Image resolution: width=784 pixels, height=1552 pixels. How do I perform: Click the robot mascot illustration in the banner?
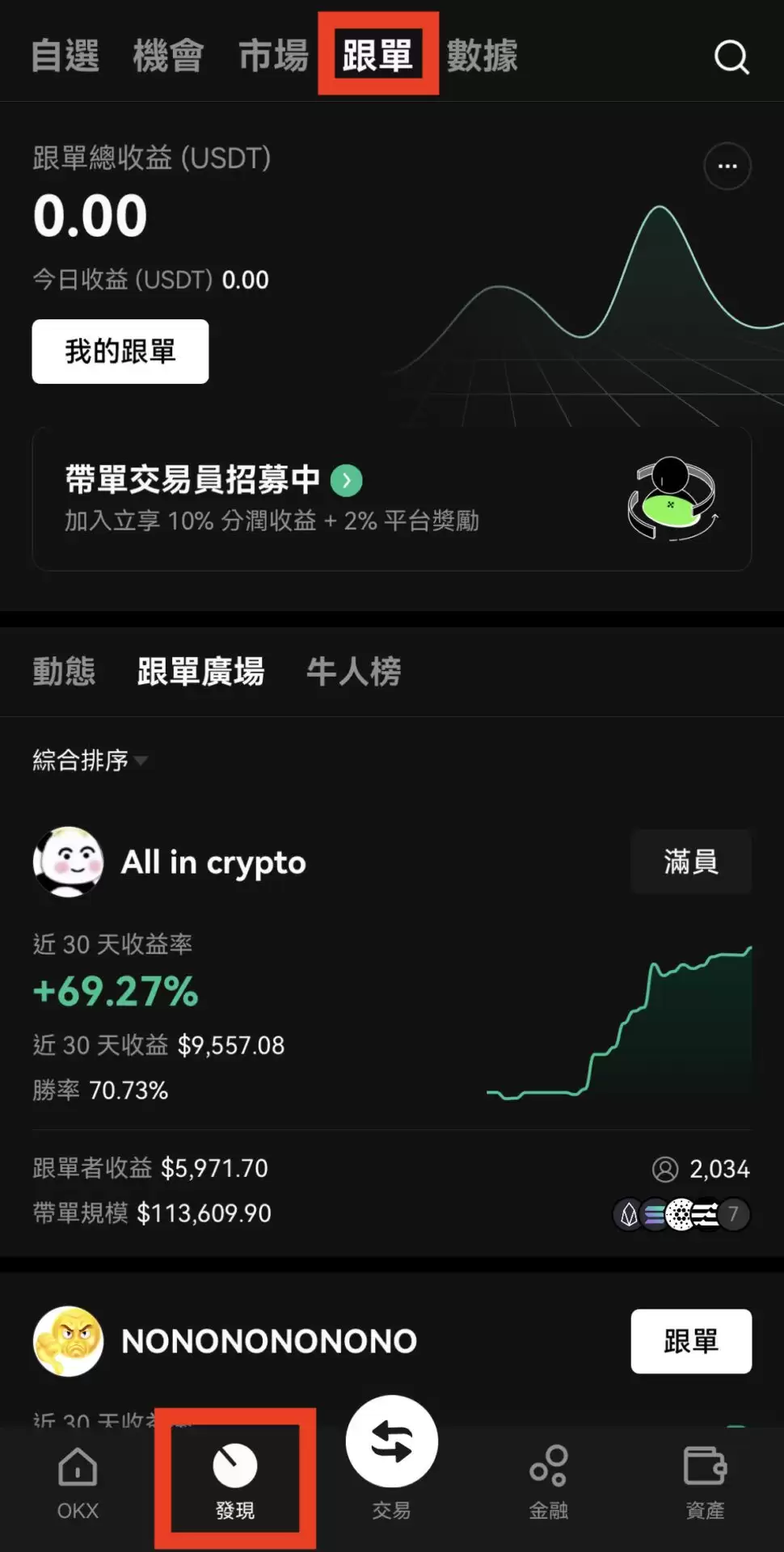pyautogui.click(x=672, y=499)
